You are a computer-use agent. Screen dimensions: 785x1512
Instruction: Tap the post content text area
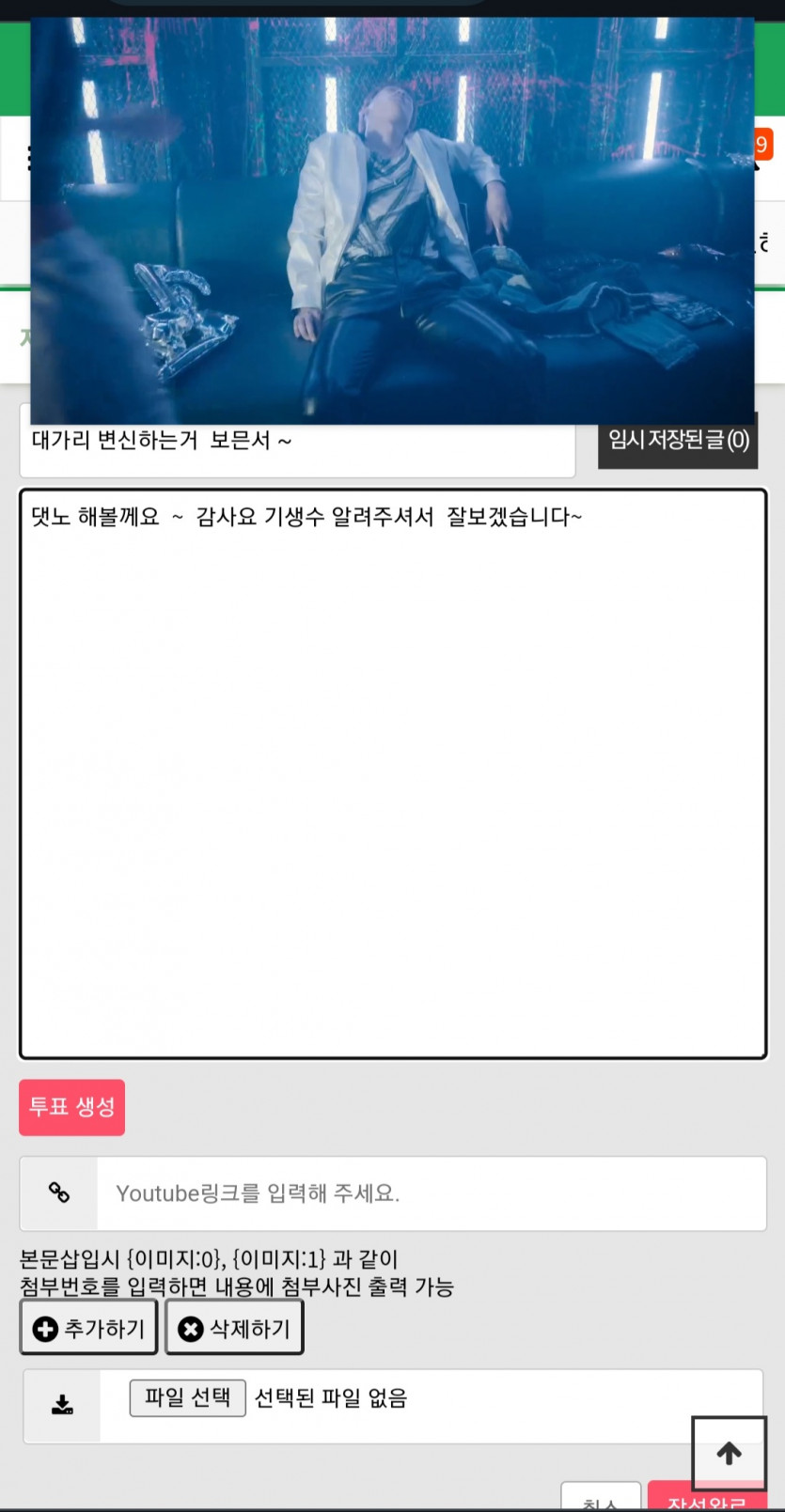point(393,773)
